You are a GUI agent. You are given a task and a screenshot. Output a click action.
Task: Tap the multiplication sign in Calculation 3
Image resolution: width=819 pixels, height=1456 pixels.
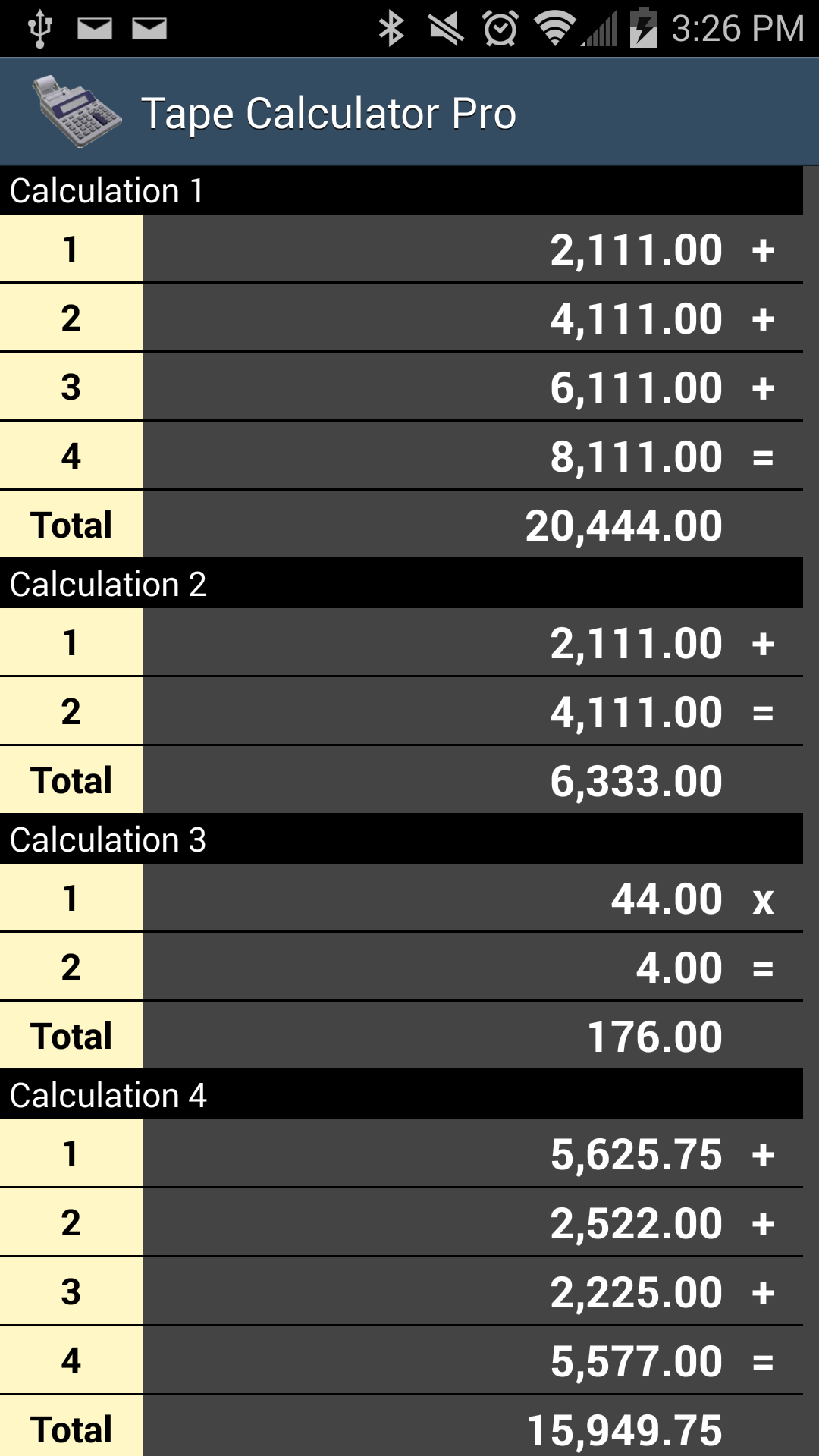tap(764, 901)
